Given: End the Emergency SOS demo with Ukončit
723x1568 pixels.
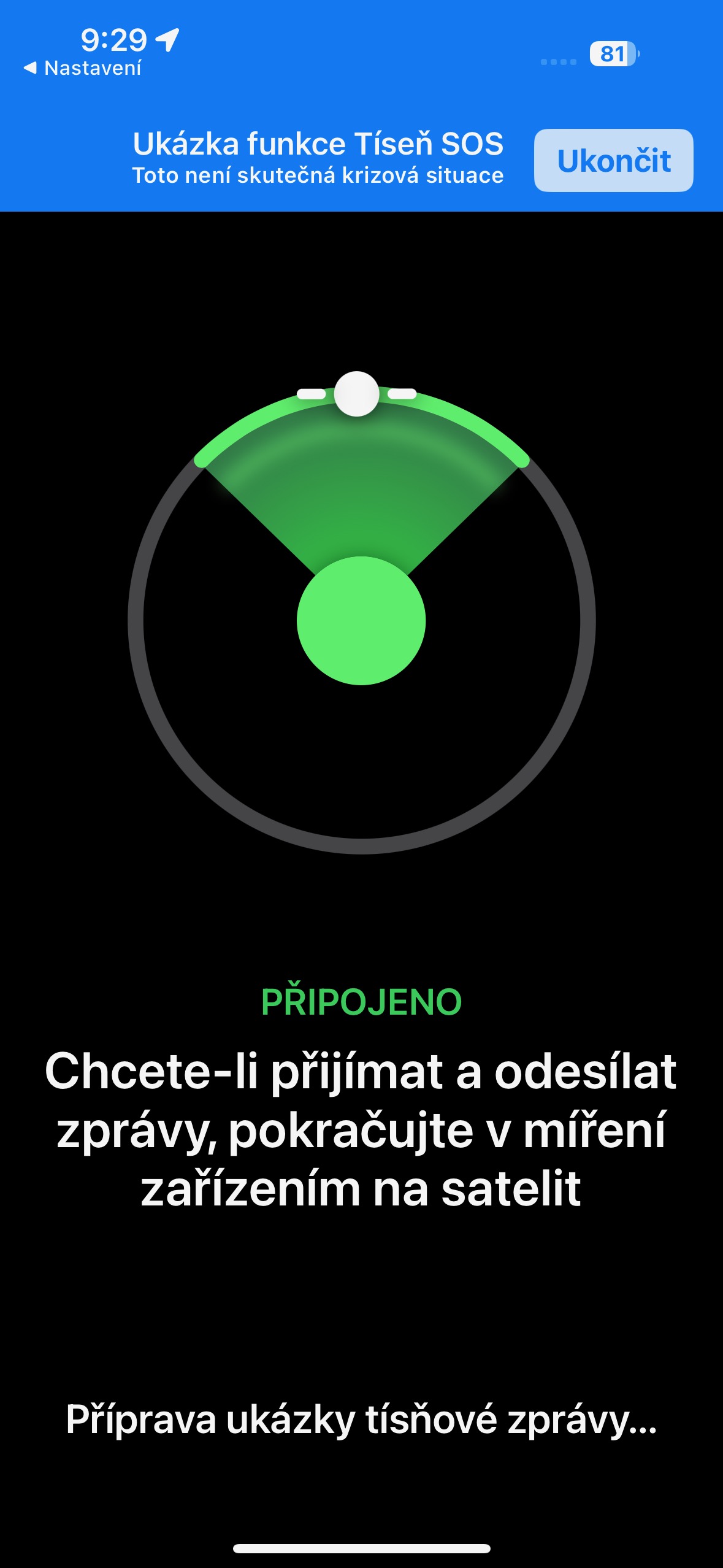Looking at the screenshot, I should click(x=613, y=161).
